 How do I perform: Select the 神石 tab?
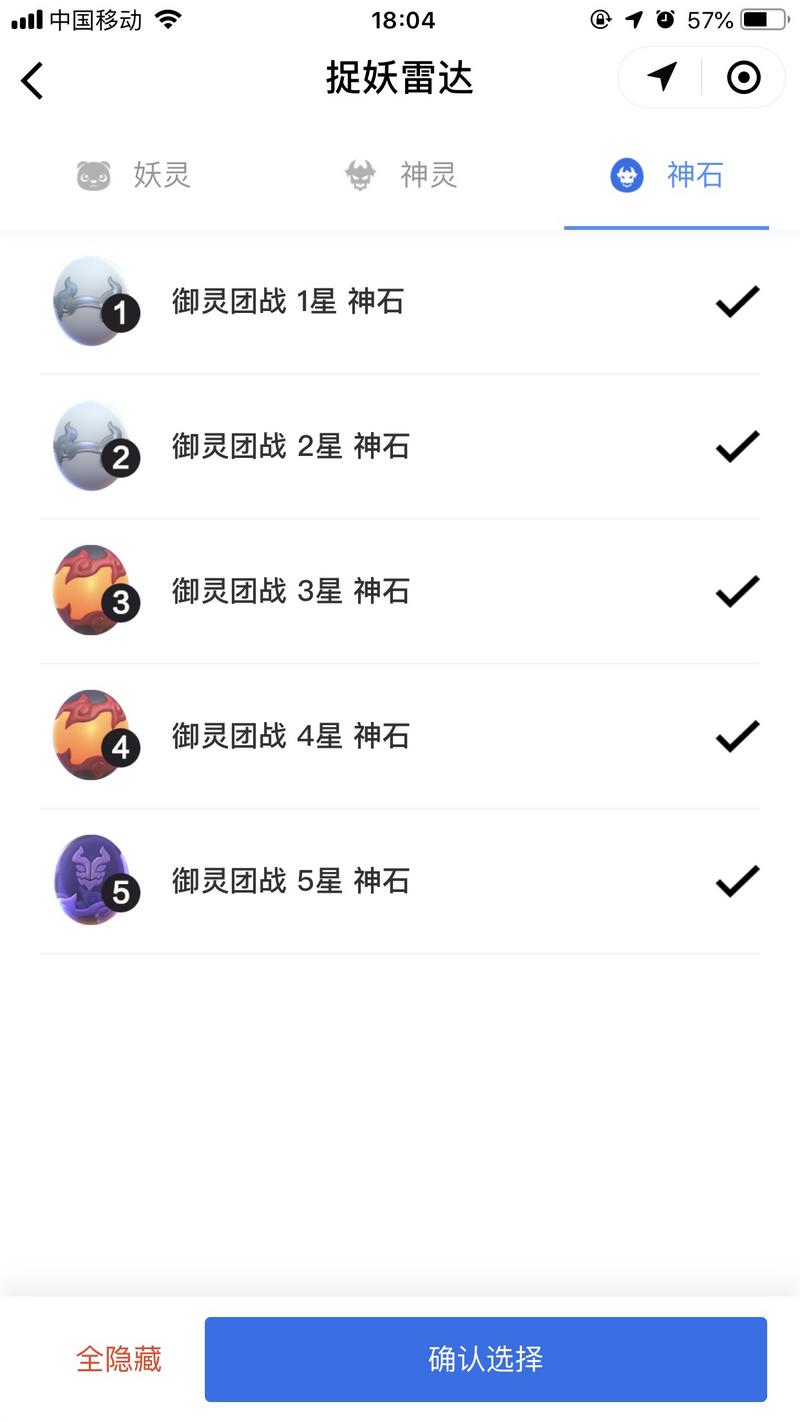(x=667, y=176)
